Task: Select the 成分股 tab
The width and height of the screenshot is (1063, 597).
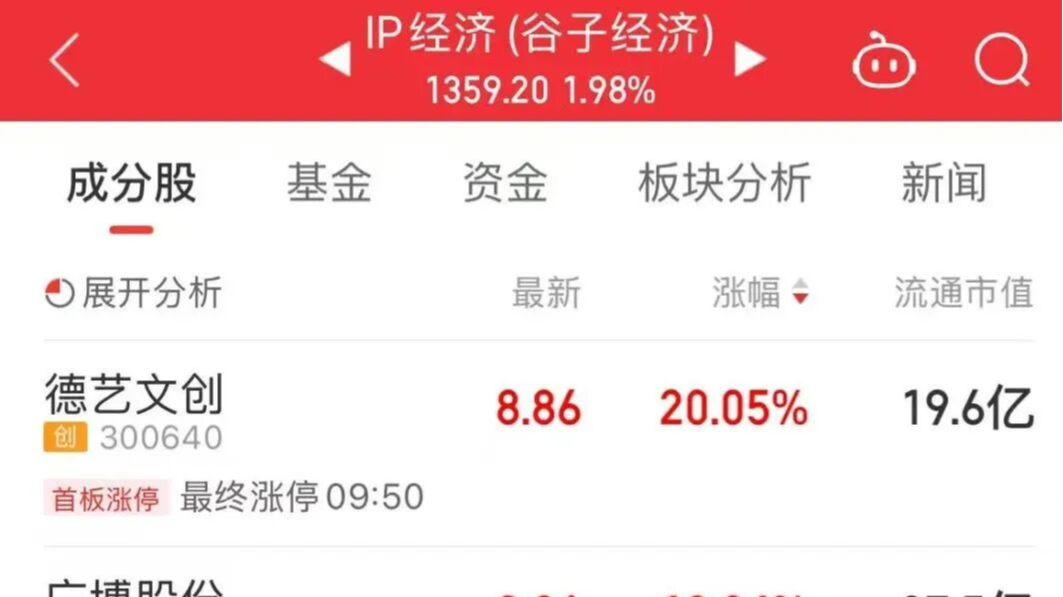Action: [131, 185]
